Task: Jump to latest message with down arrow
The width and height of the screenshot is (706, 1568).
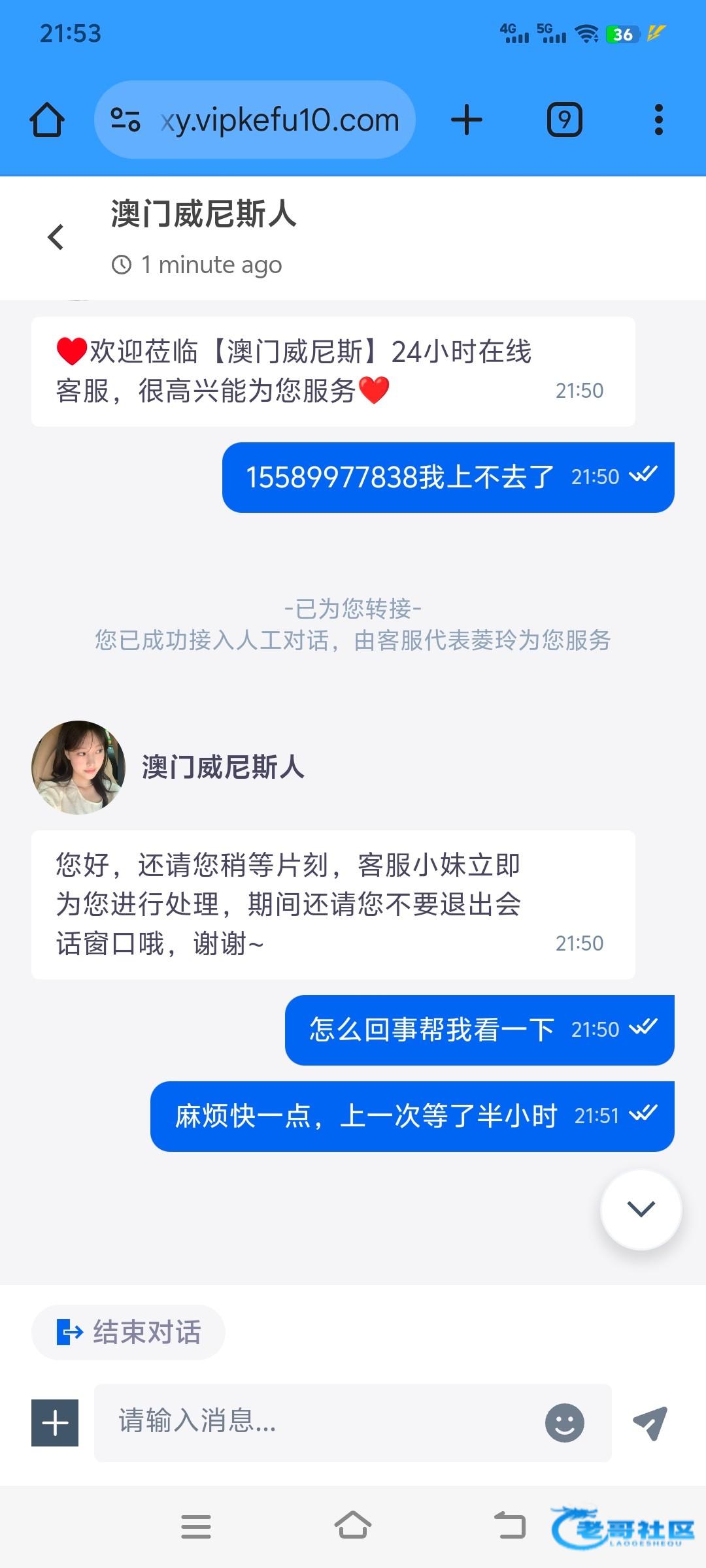Action: [x=641, y=1209]
